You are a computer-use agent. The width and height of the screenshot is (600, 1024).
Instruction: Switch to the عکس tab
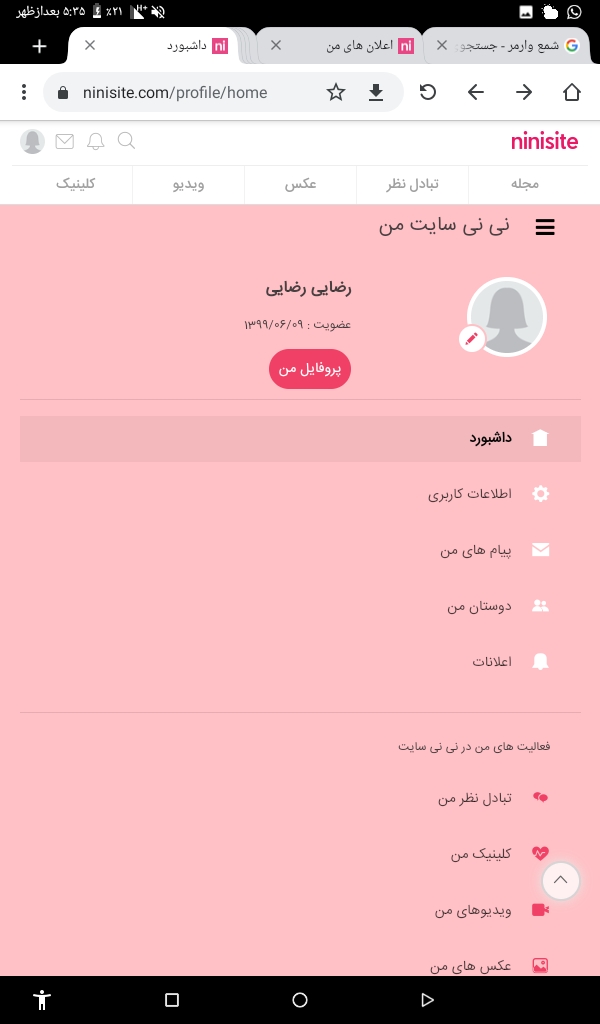click(300, 184)
